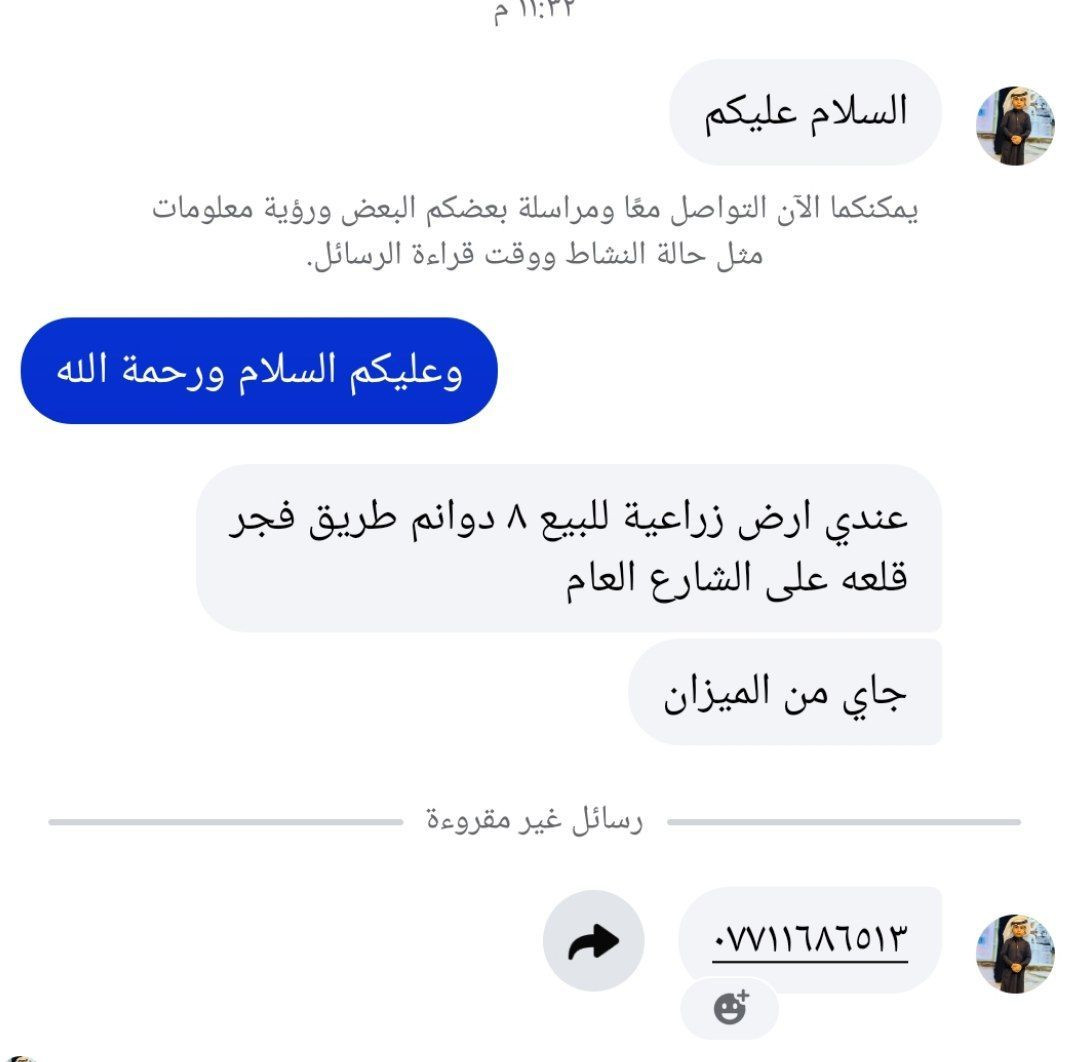Forward the phone number message
Viewport: 1080px width, 1062px height.
coord(593,941)
